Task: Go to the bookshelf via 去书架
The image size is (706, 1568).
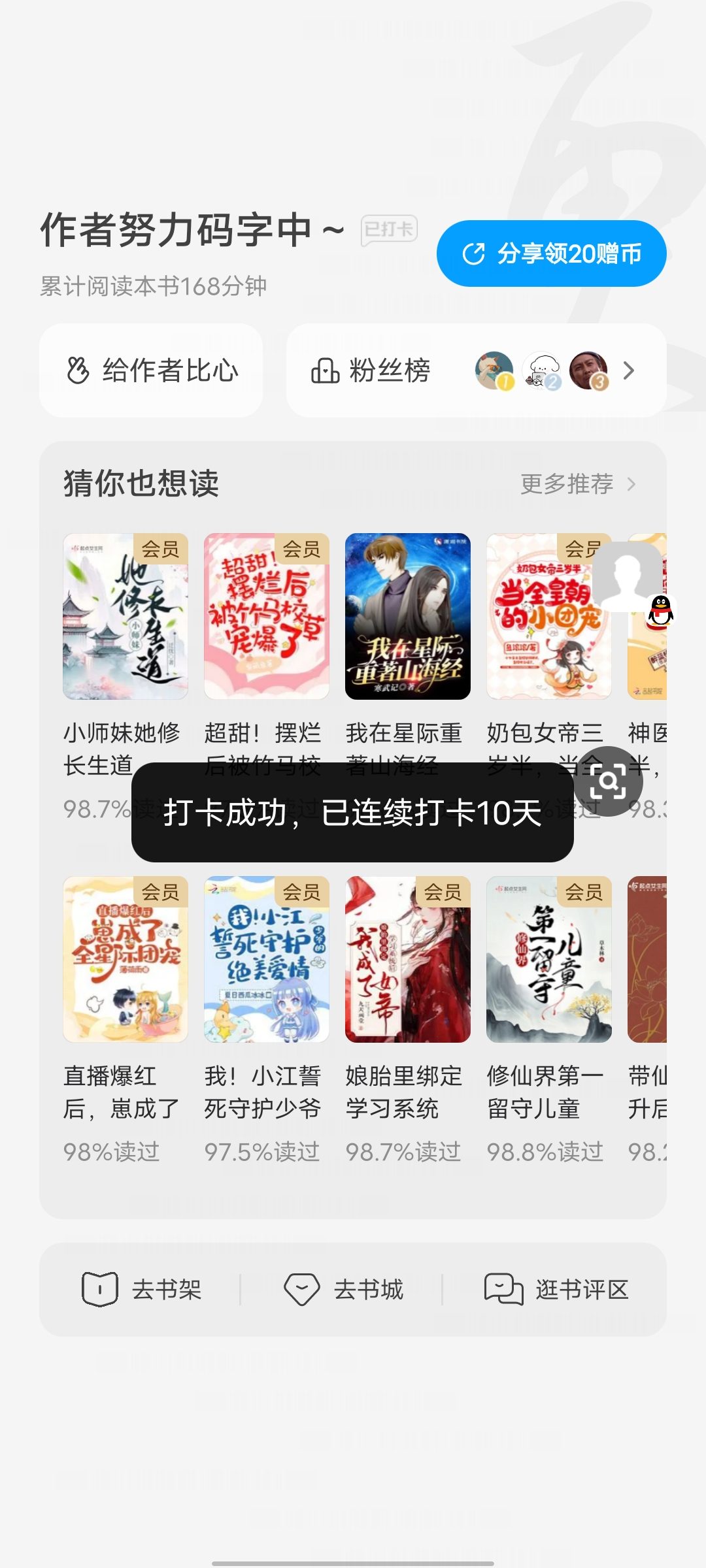Action: (x=141, y=1289)
